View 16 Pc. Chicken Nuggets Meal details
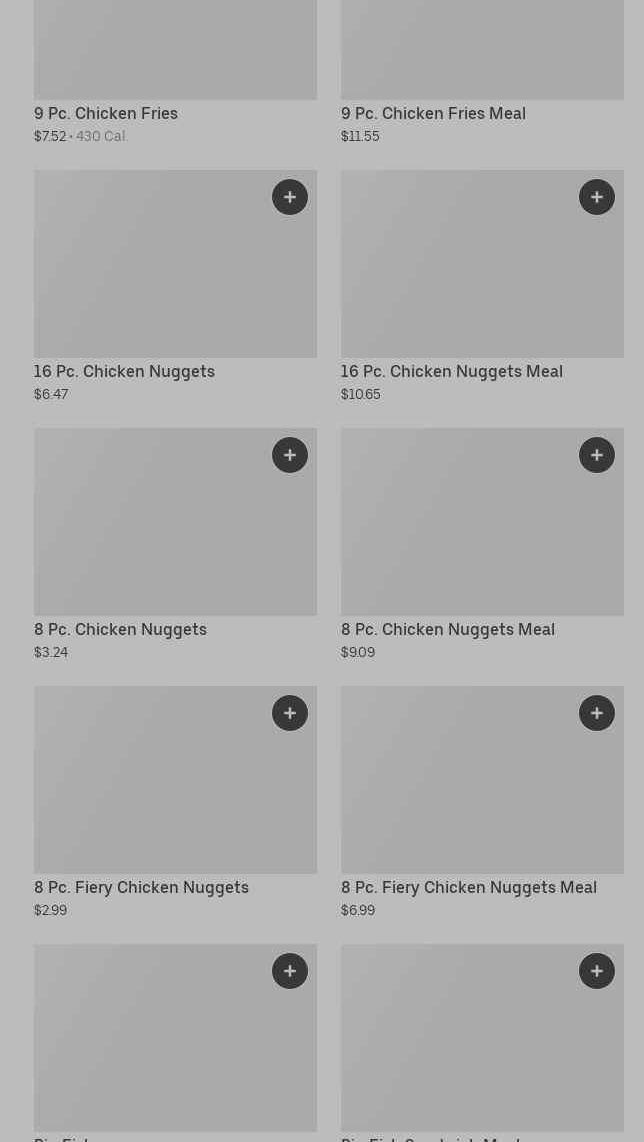This screenshot has width=644, height=1142. click(451, 372)
